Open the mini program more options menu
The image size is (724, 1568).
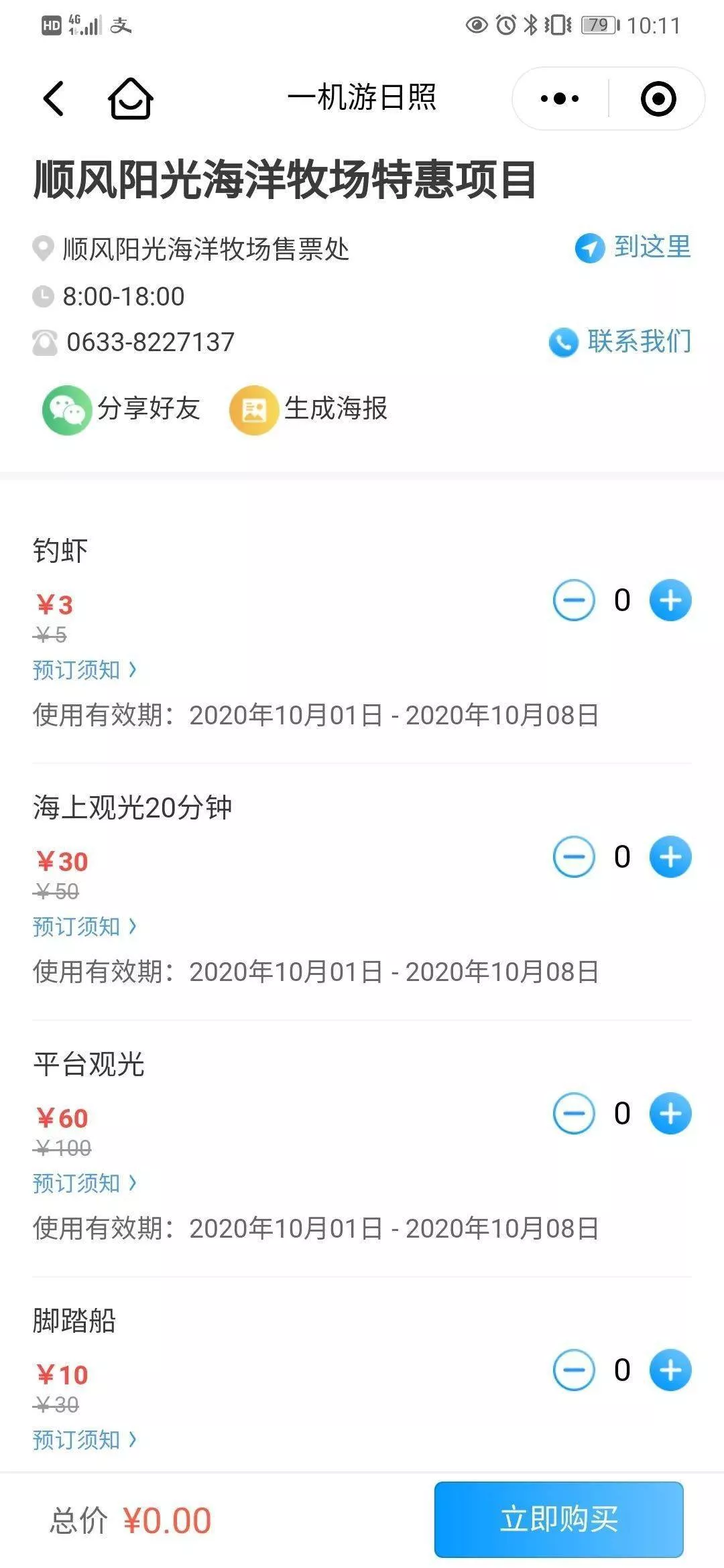point(560,99)
